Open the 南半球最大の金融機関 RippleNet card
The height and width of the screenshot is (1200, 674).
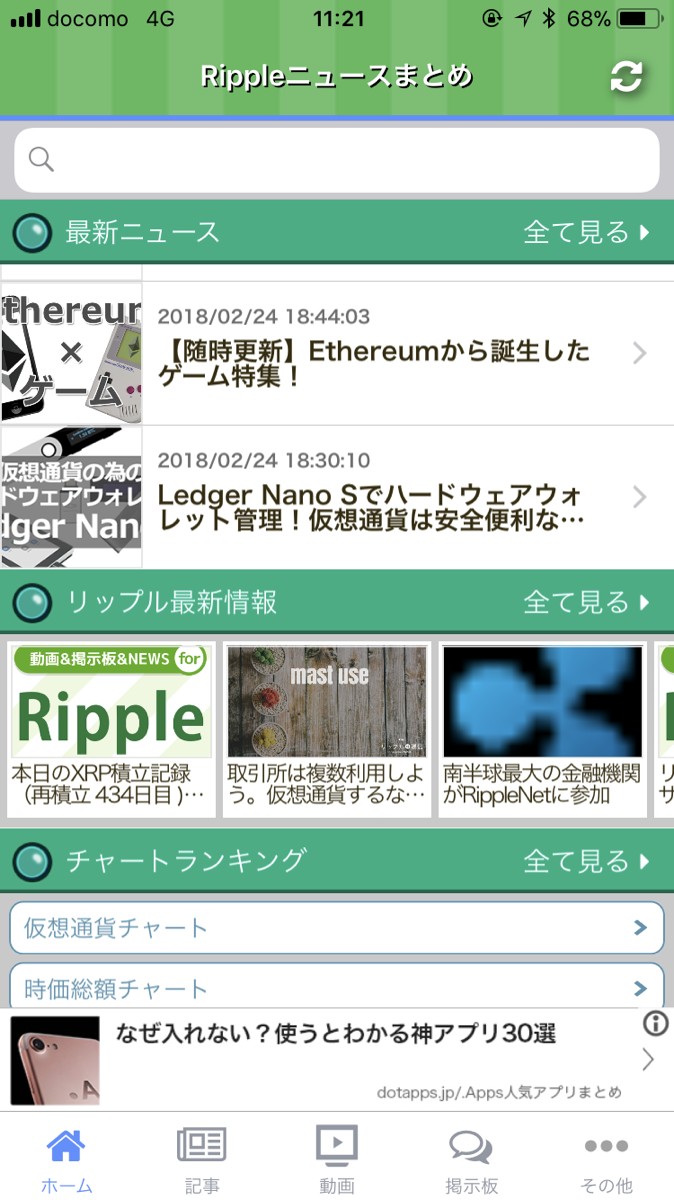pos(543,729)
